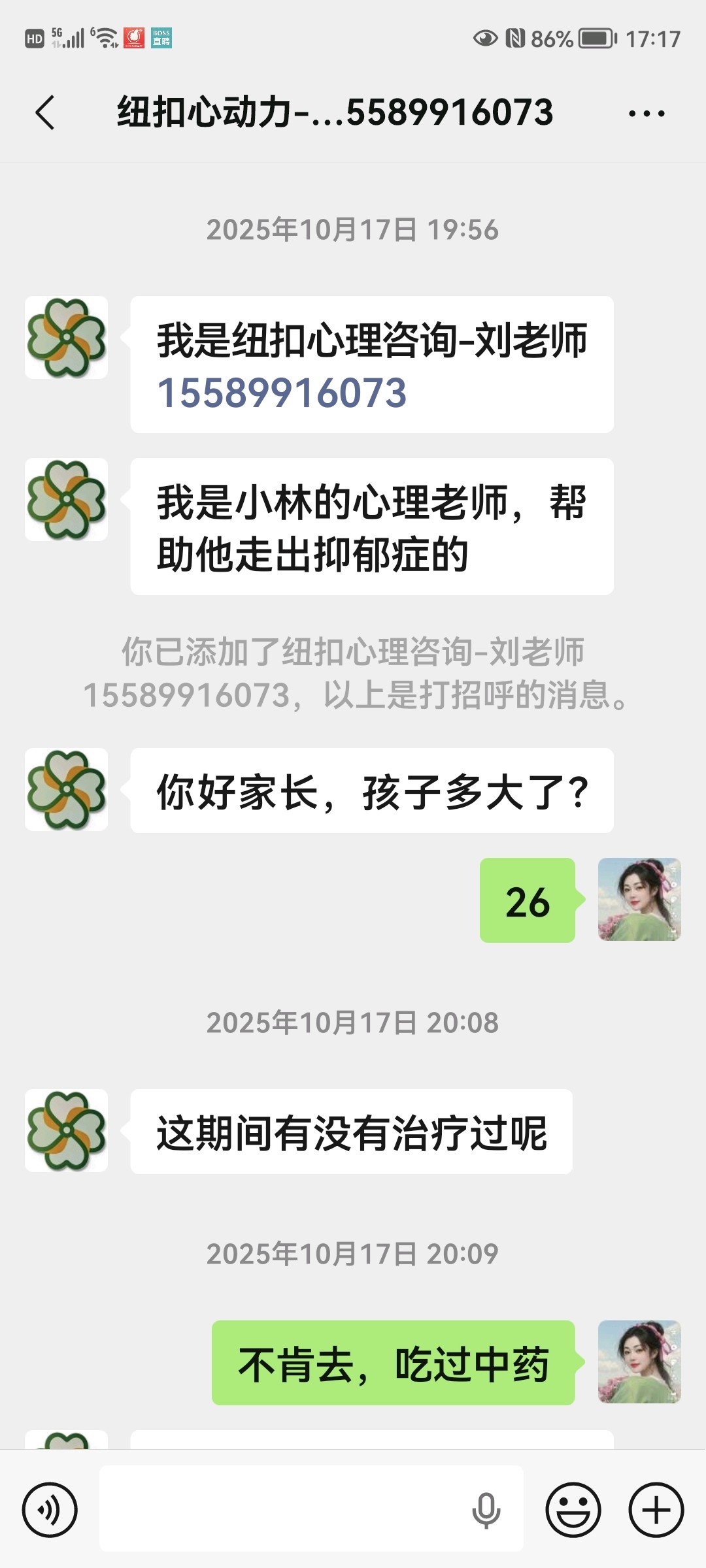
Task: Tap the 26 green message bubble
Action: click(x=527, y=904)
